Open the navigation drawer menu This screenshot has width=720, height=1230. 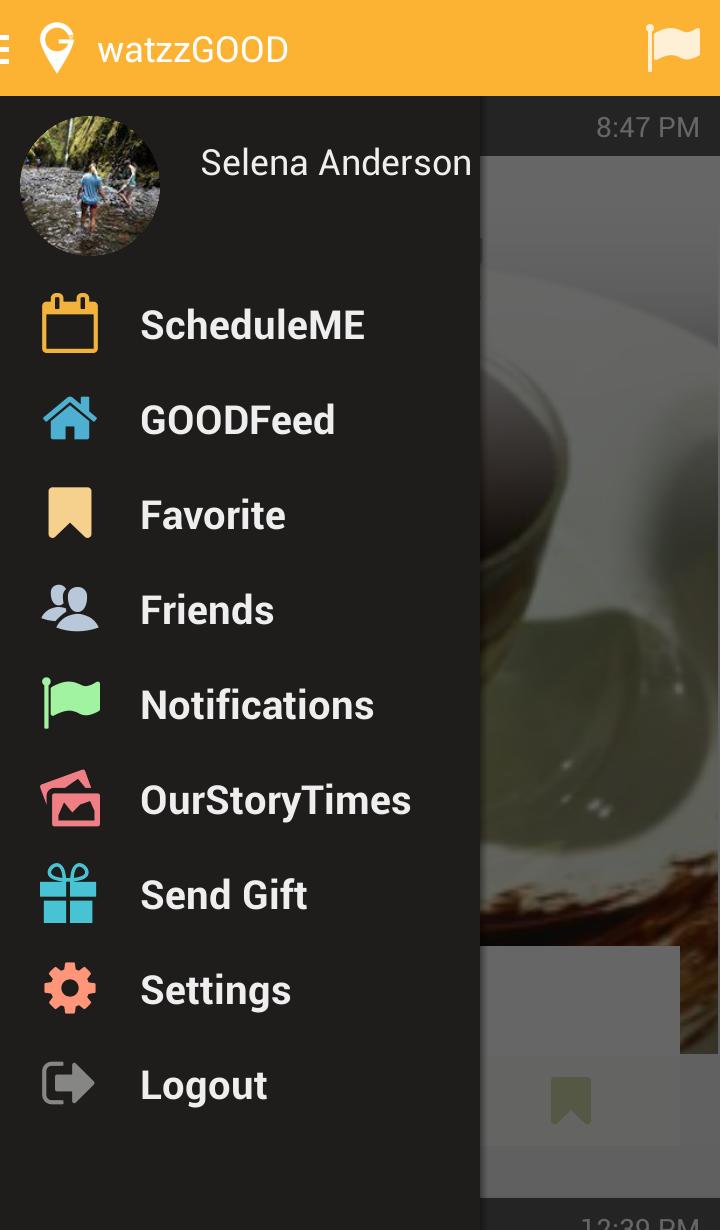click(x=4, y=45)
